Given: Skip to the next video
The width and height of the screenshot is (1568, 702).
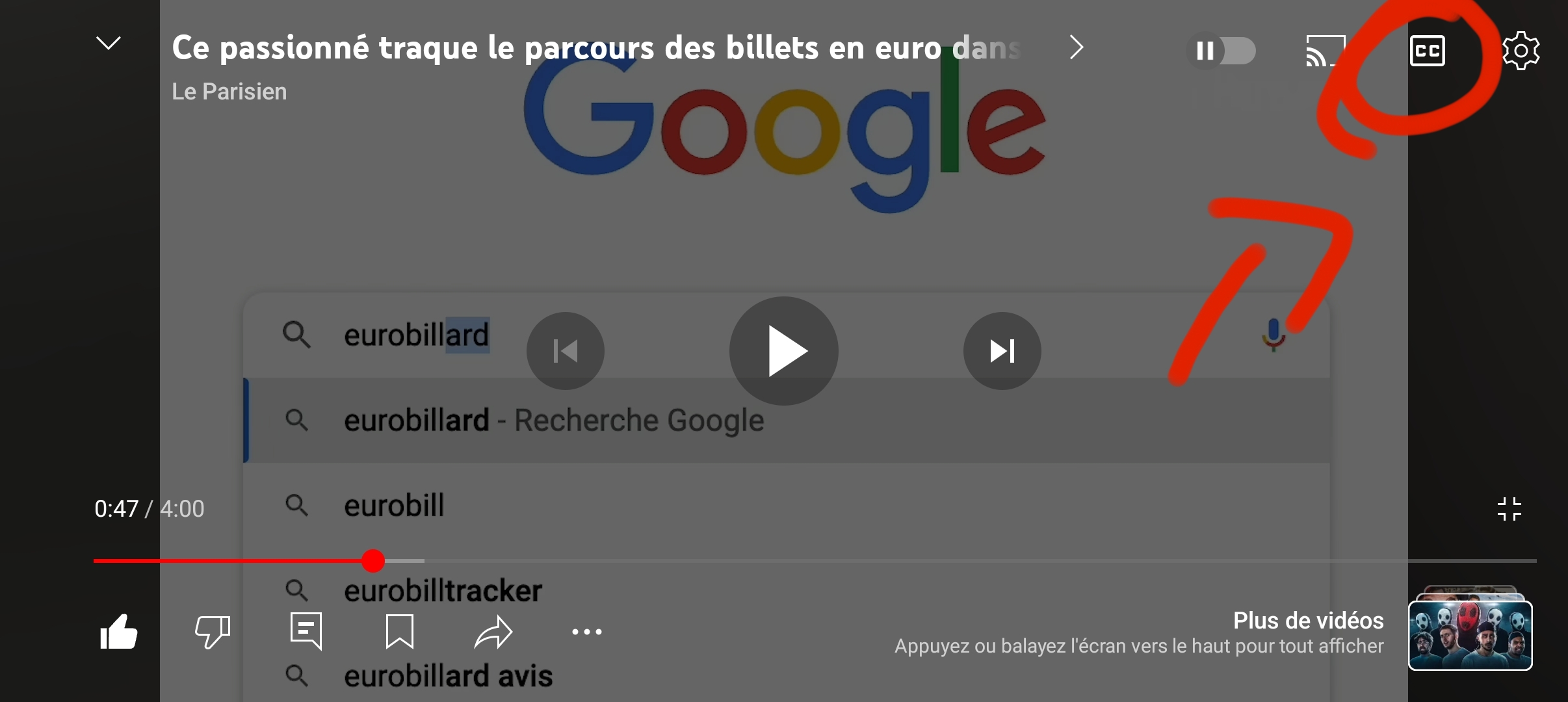Looking at the screenshot, I should (1002, 351).
